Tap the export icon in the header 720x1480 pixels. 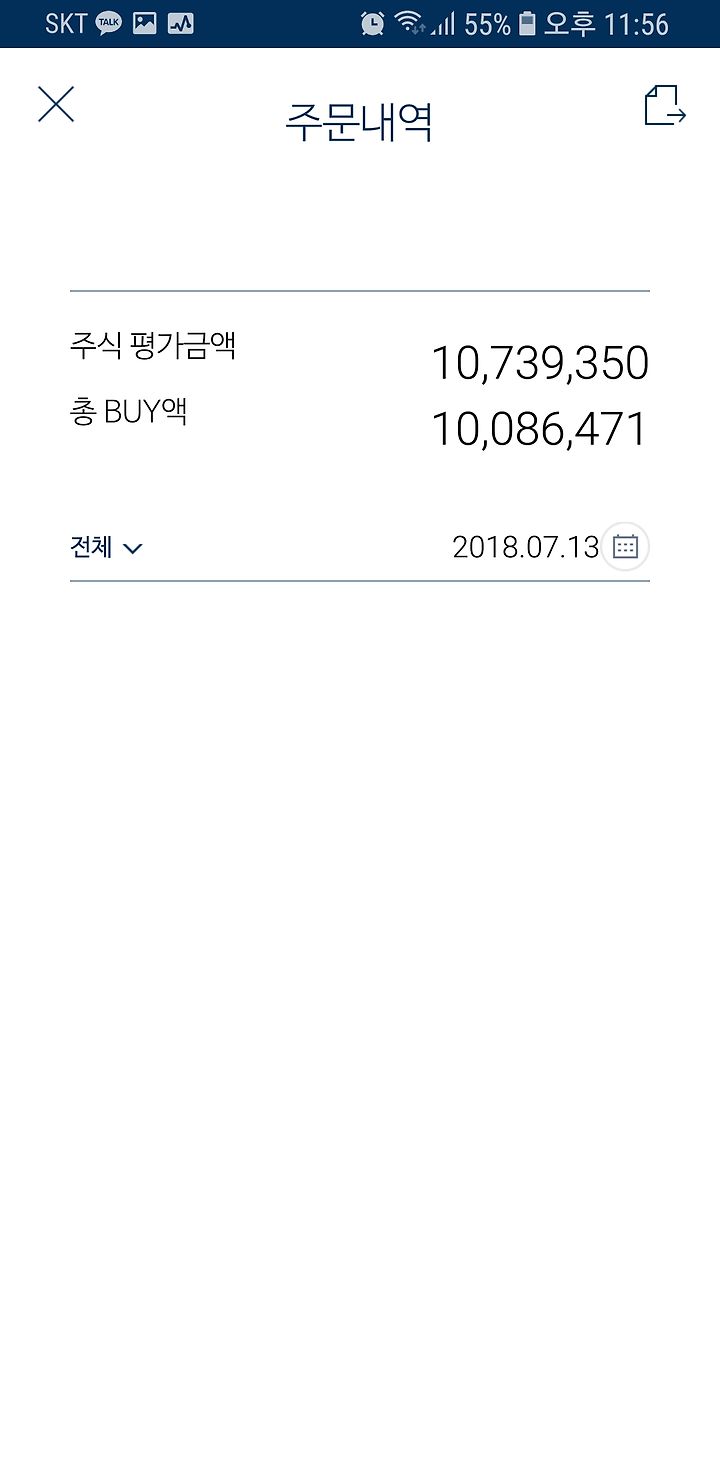pyautogui.click(x=665, y=105)
